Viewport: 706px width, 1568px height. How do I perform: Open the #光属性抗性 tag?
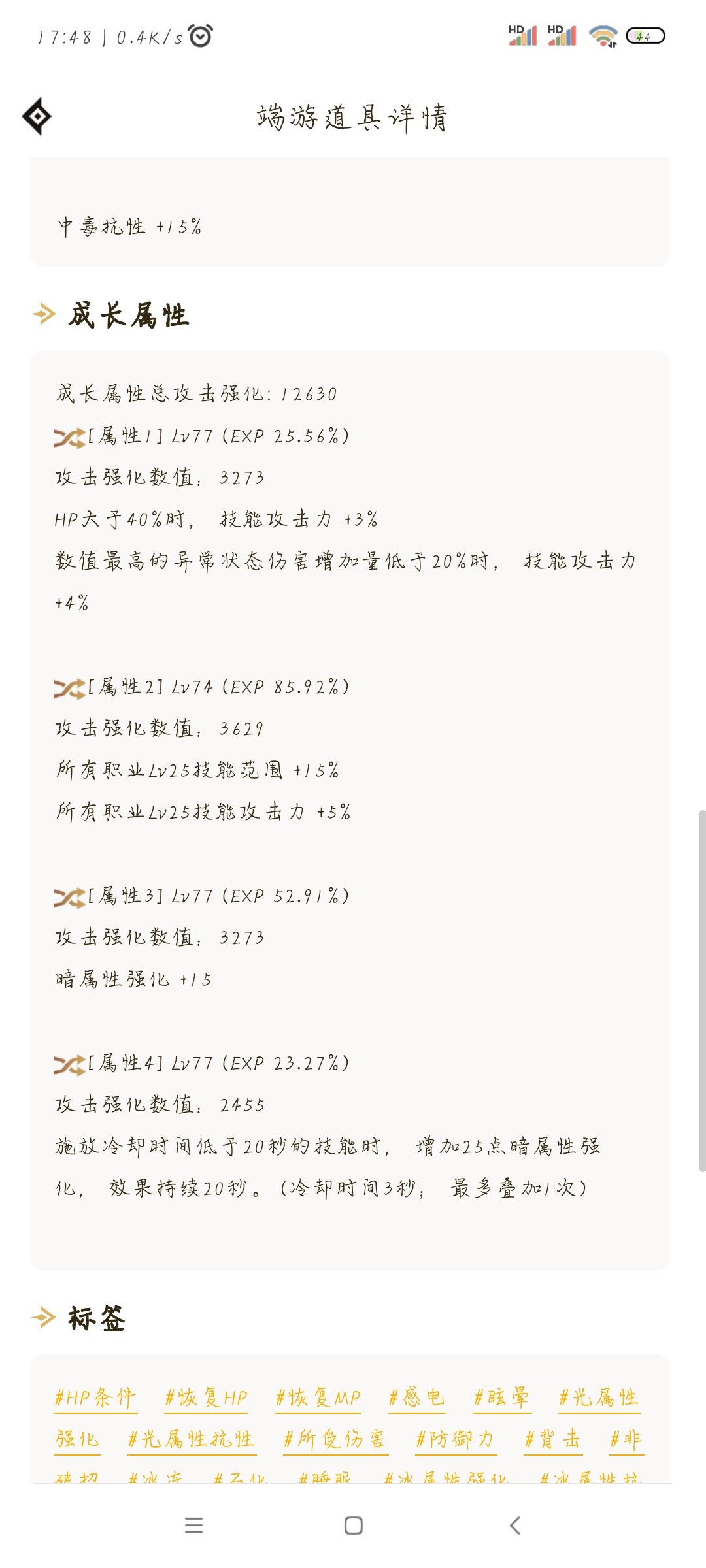tap(192, 1439)
